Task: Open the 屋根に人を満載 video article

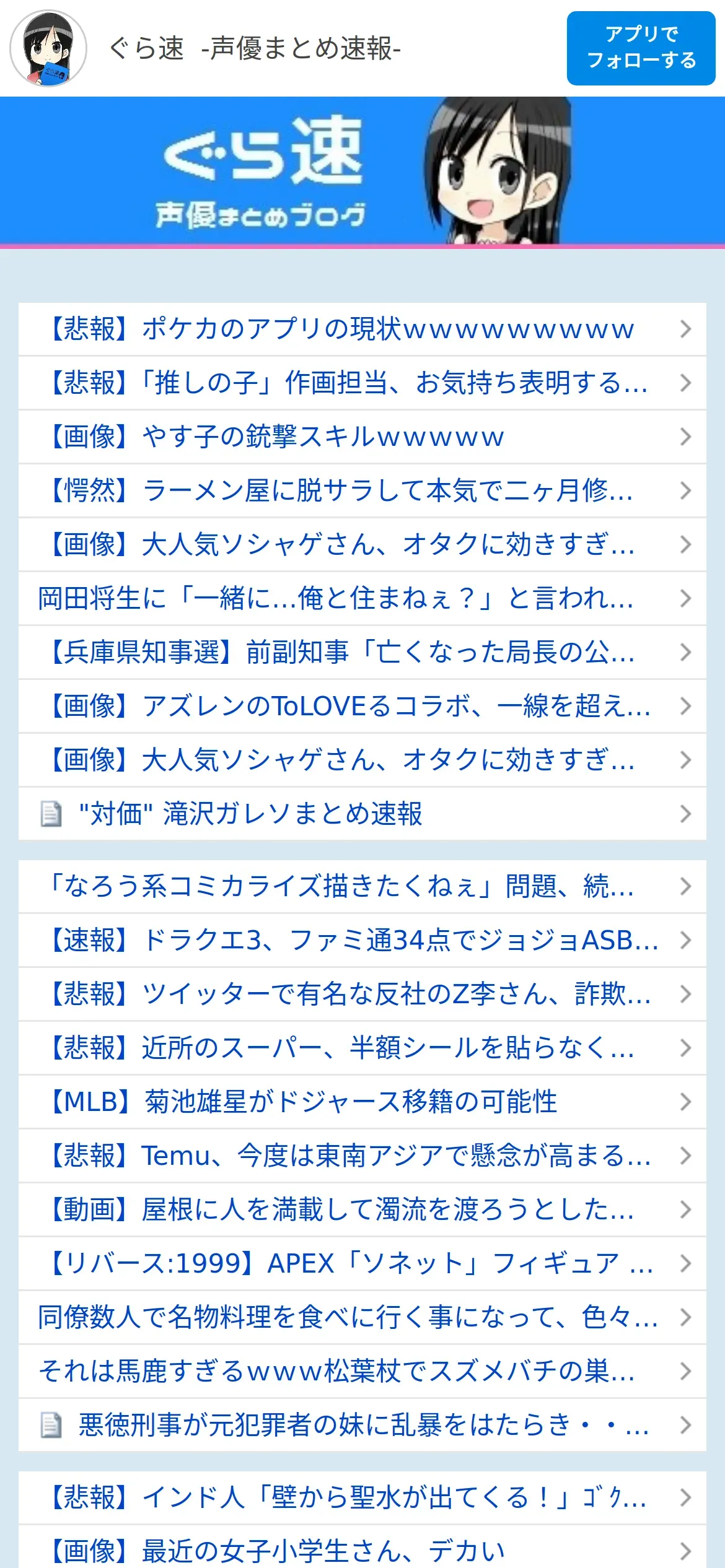Action: click(362, 1209)
